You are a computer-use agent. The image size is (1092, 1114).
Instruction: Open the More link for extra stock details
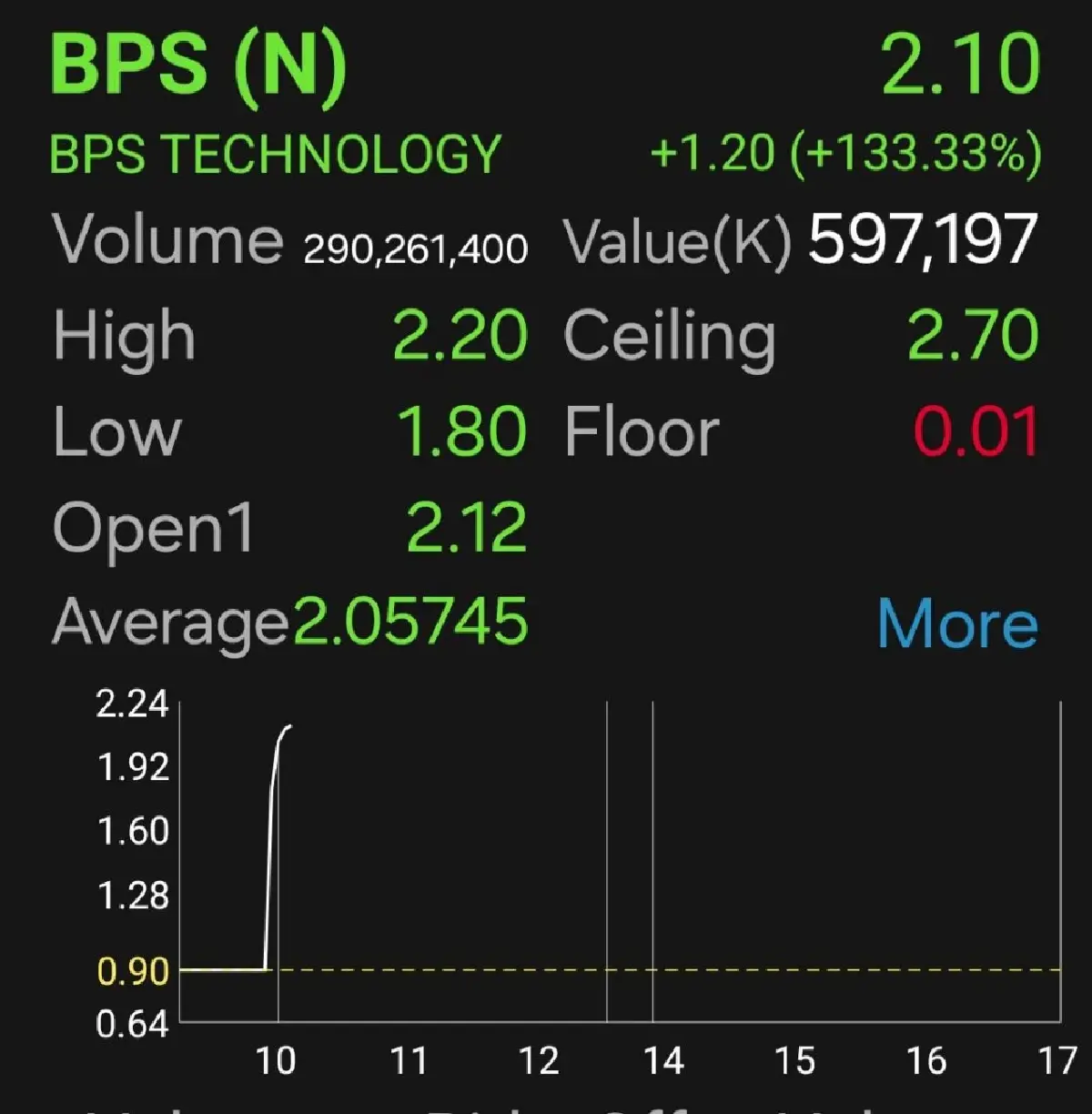coord(955,624)
